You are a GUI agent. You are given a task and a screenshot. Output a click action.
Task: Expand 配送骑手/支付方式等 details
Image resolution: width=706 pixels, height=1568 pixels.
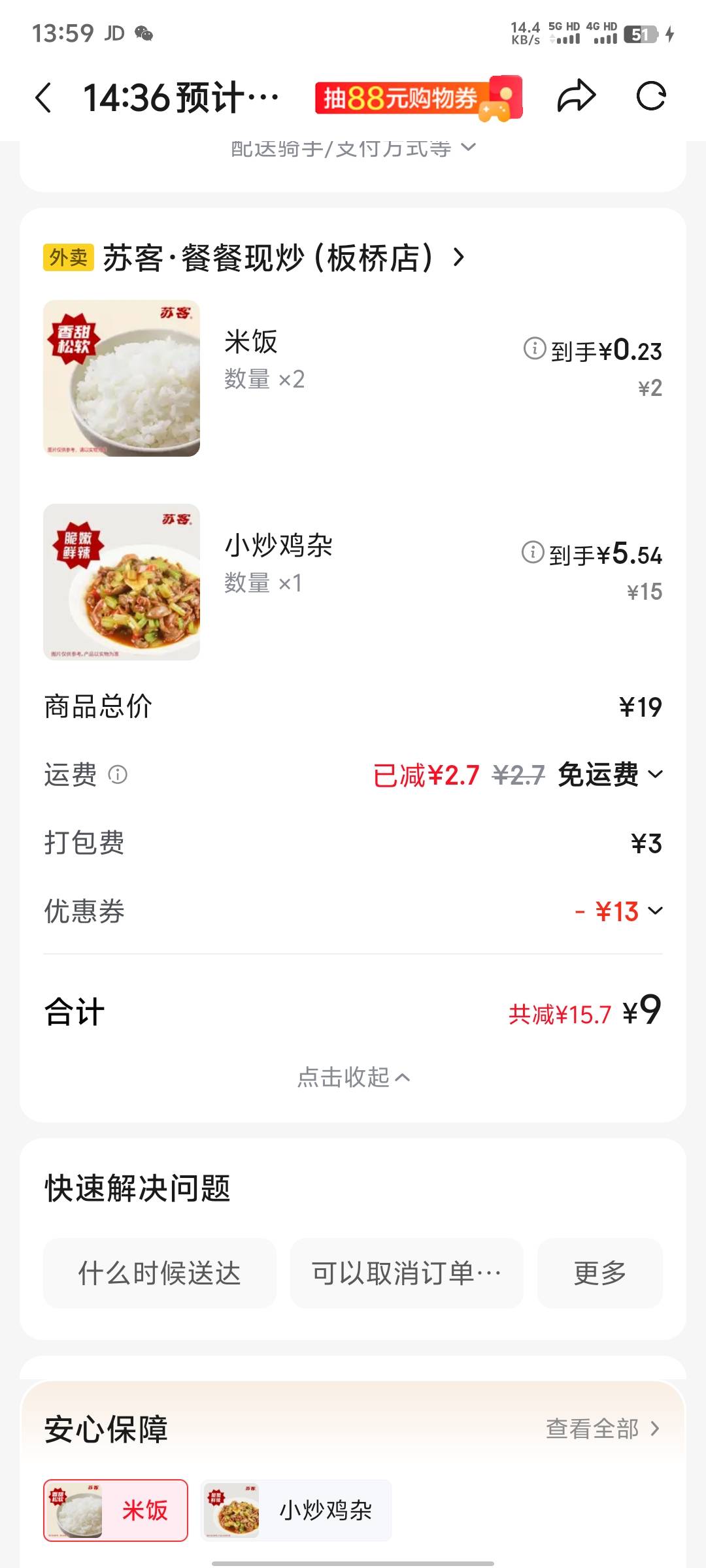[x=353, y=150]
